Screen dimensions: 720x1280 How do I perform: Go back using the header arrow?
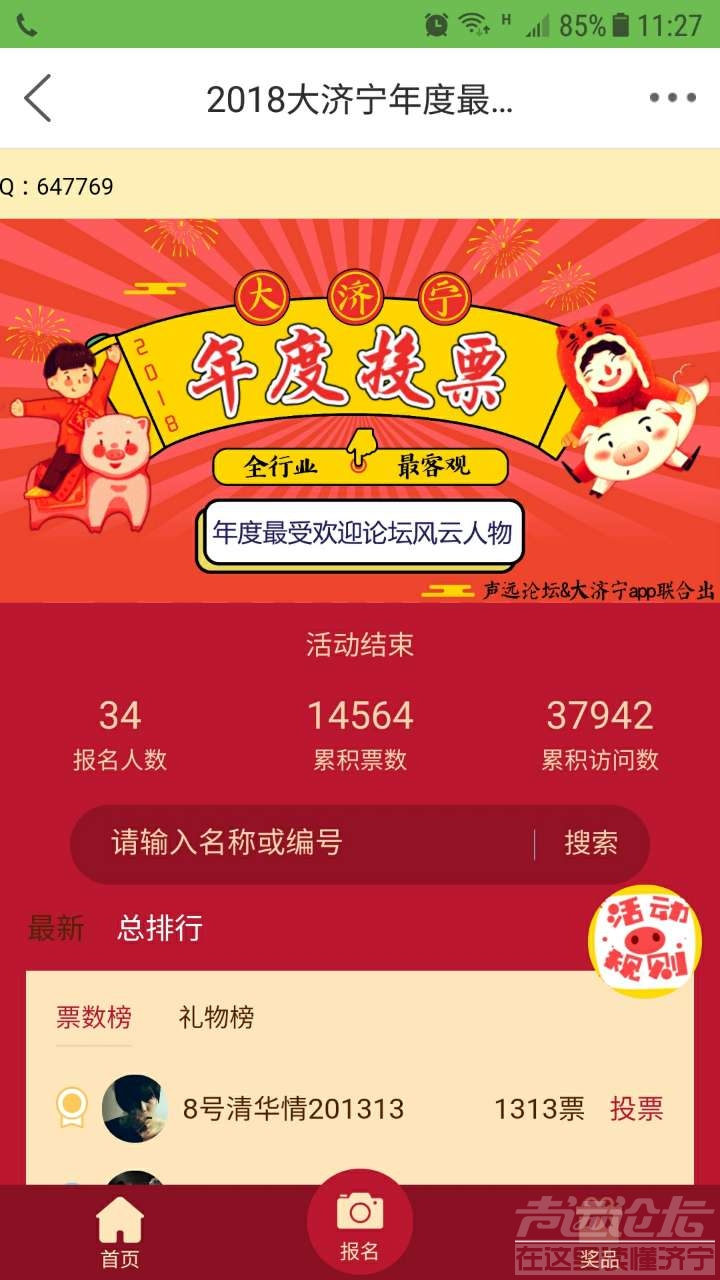coord(38,98)
